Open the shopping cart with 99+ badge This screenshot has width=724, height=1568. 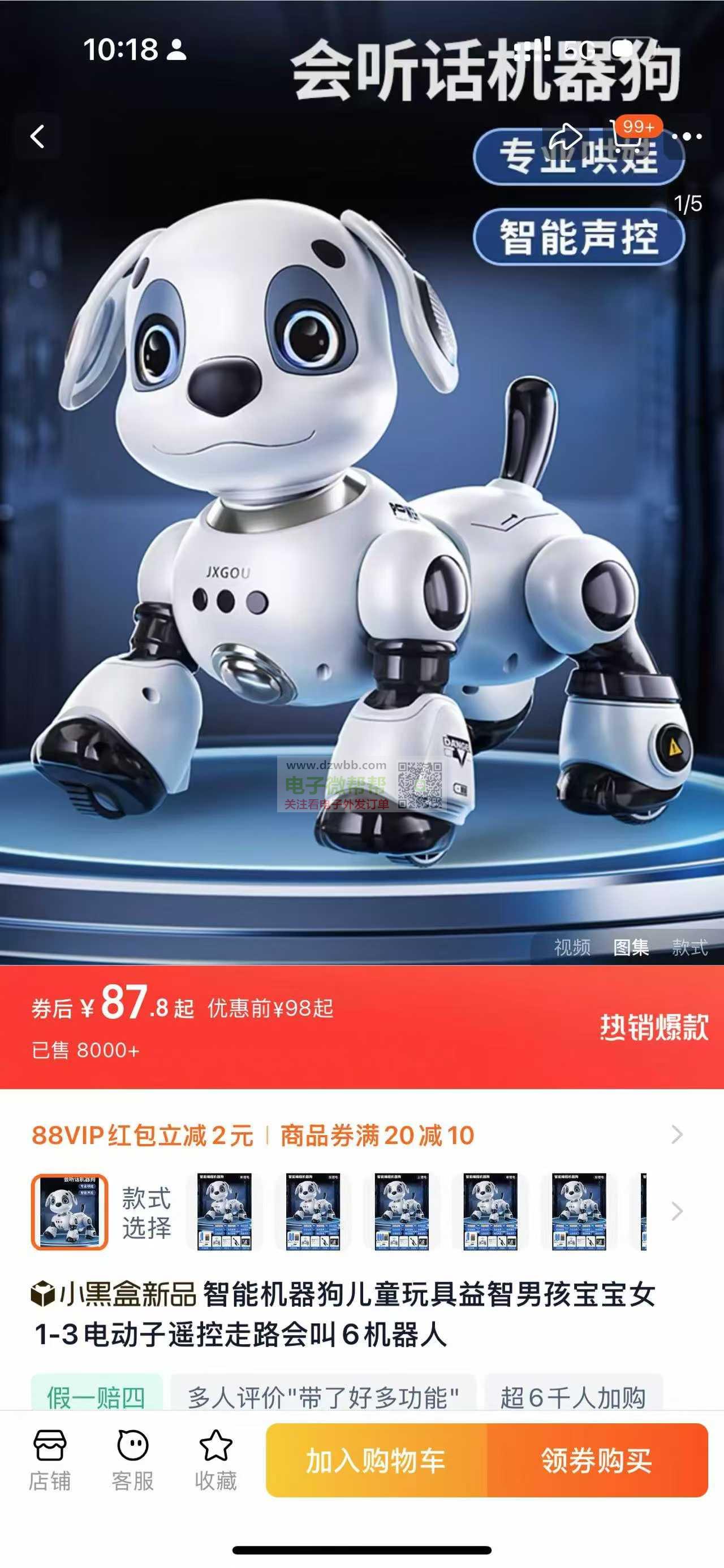[627, 135]
